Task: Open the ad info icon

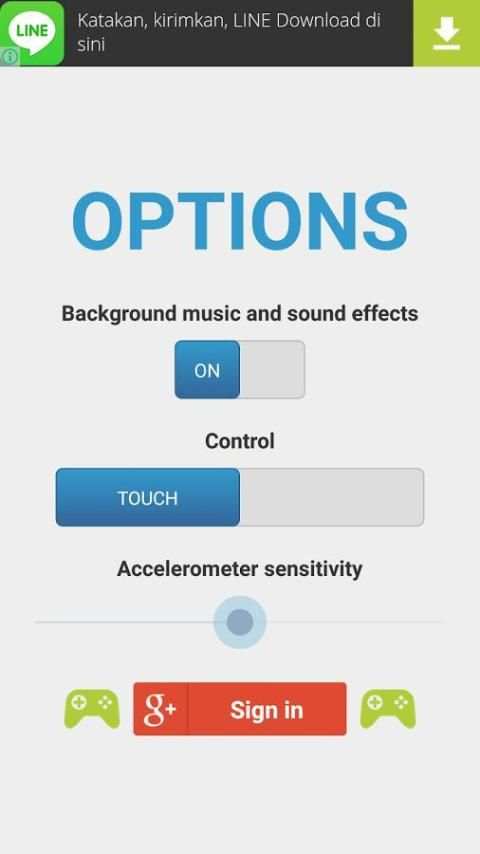Action: coord(9,57)
